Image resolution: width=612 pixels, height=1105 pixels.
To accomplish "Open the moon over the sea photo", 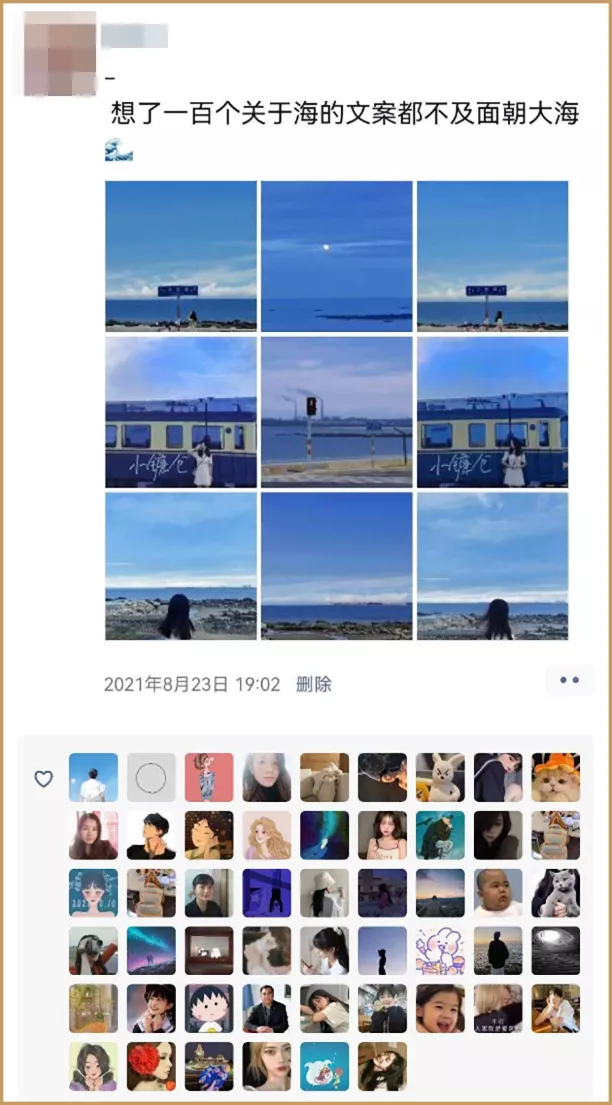I will [x=336, y=255].
